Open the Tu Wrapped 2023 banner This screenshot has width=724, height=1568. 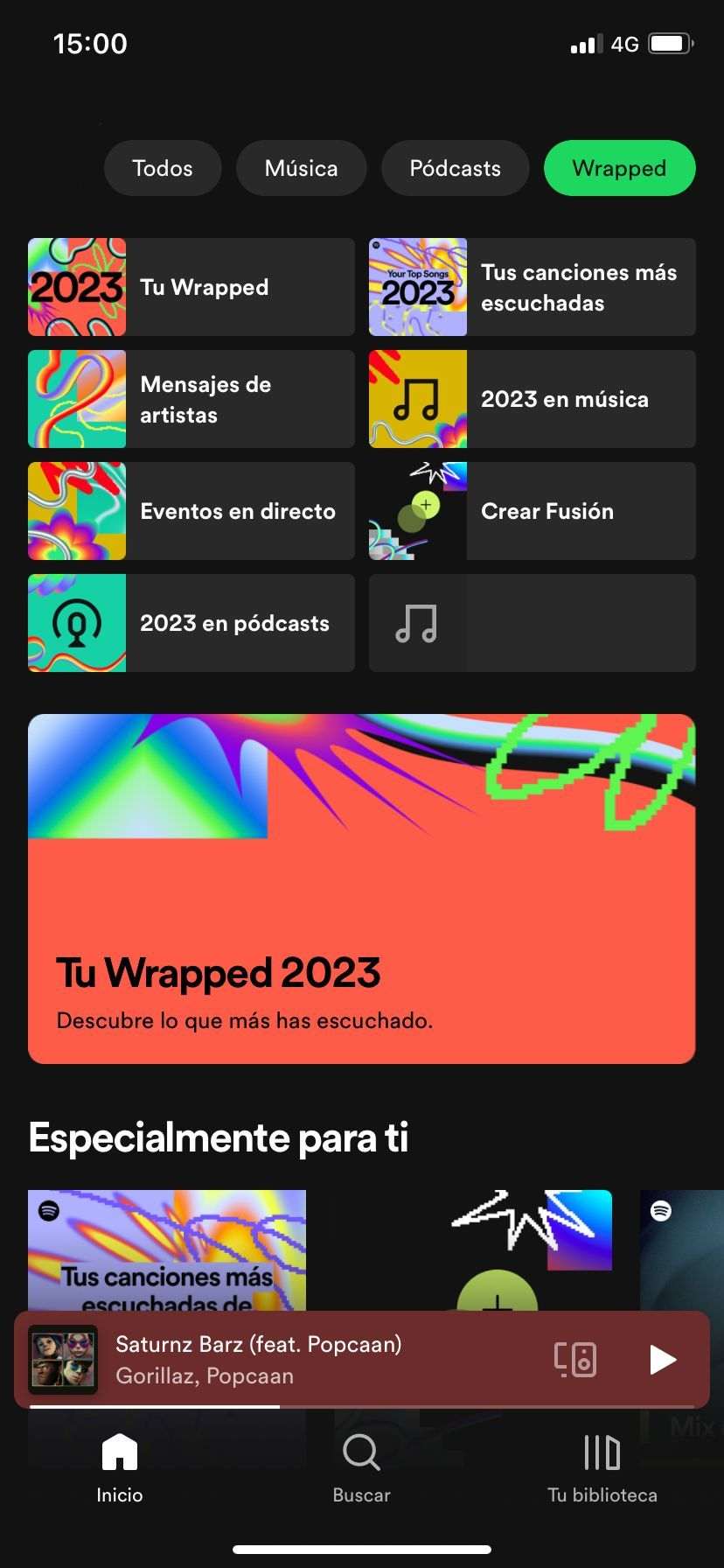pos(361,889)
